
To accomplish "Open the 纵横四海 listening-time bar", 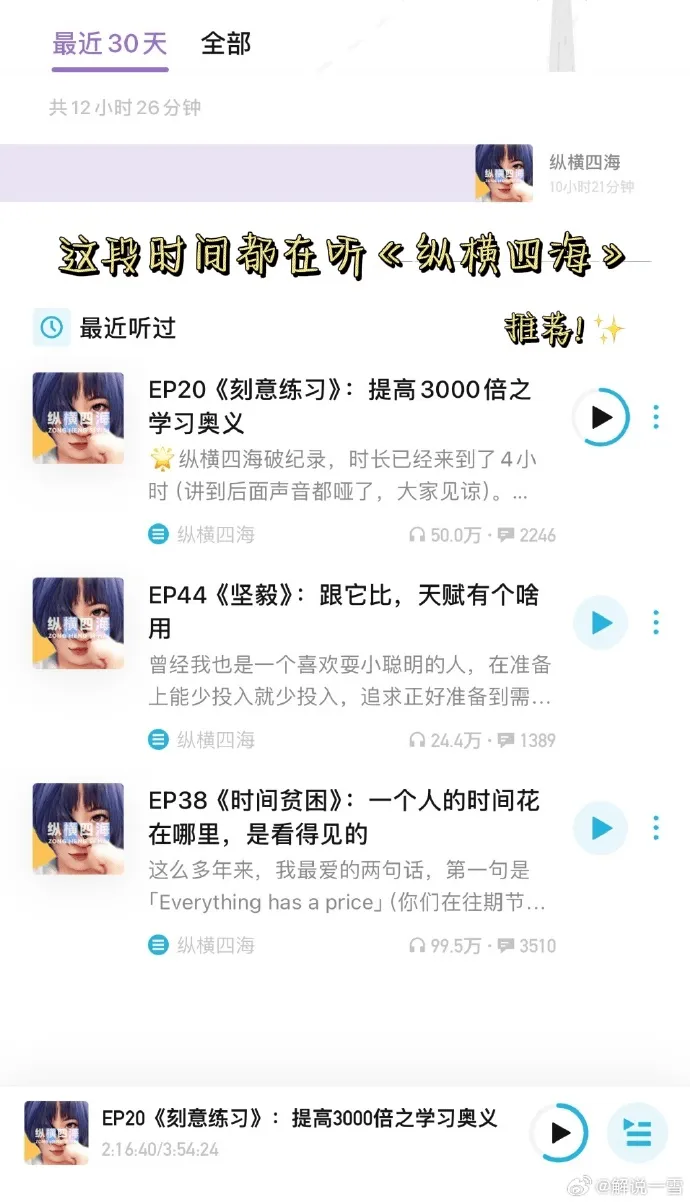I will pos(300,173).
